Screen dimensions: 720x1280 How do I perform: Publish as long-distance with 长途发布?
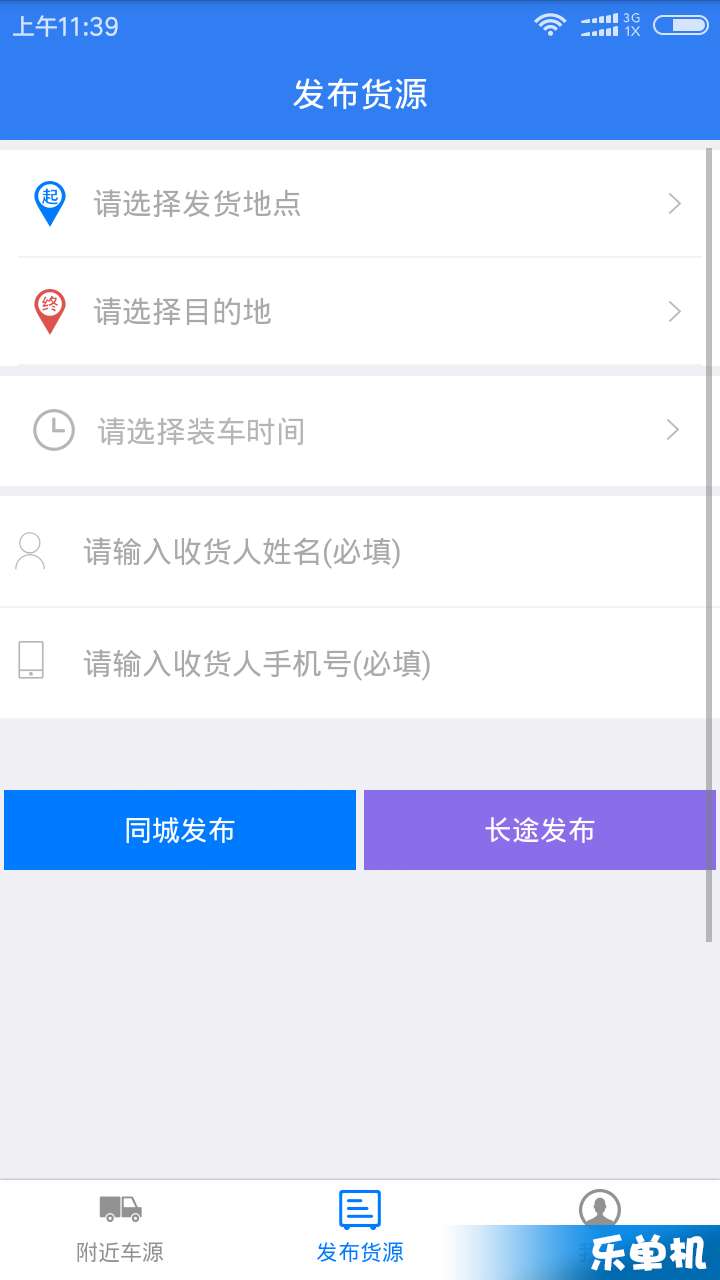click(x=540, y=830)
